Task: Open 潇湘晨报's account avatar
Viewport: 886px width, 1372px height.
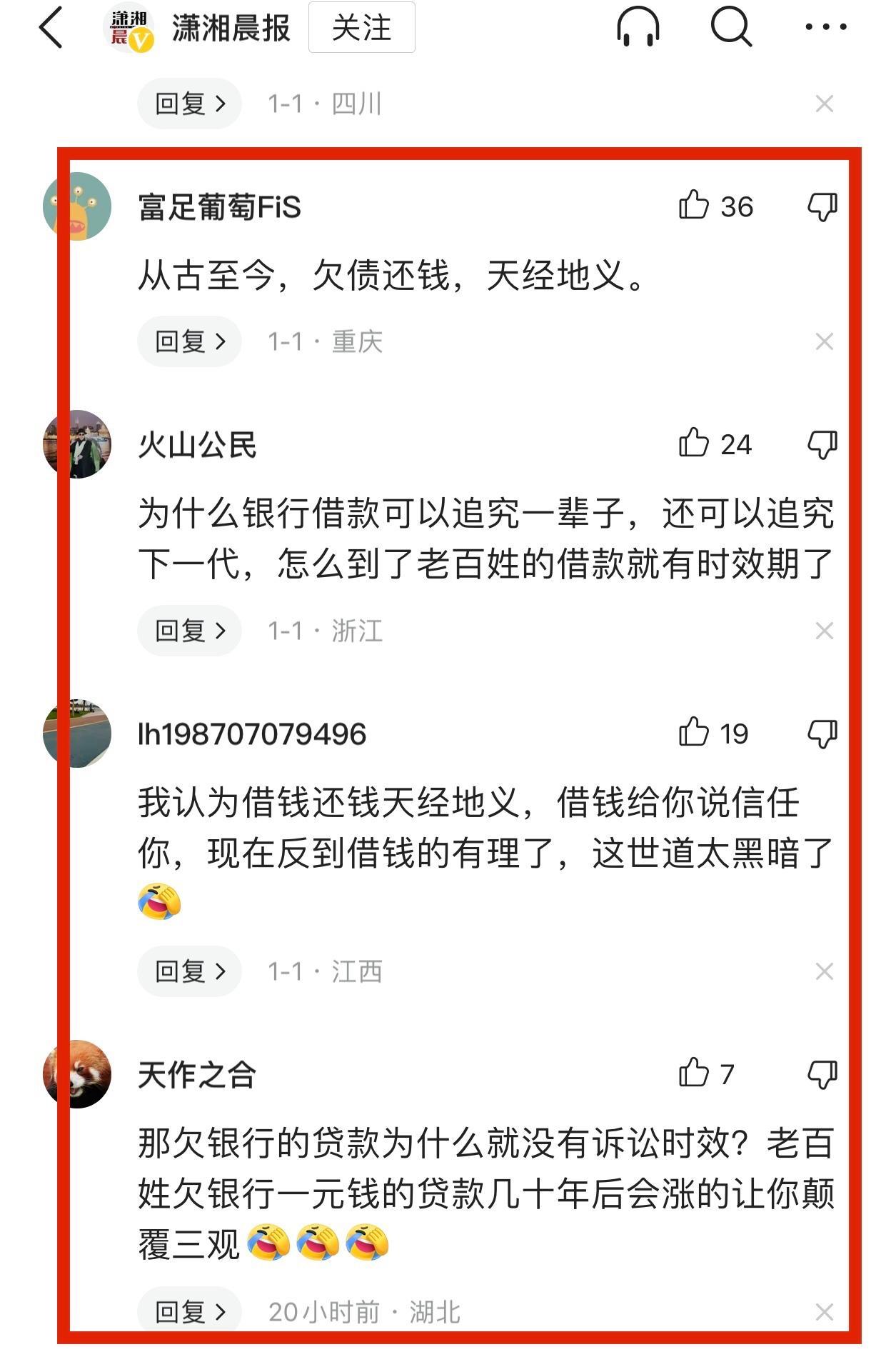Action: click(129, 29)
